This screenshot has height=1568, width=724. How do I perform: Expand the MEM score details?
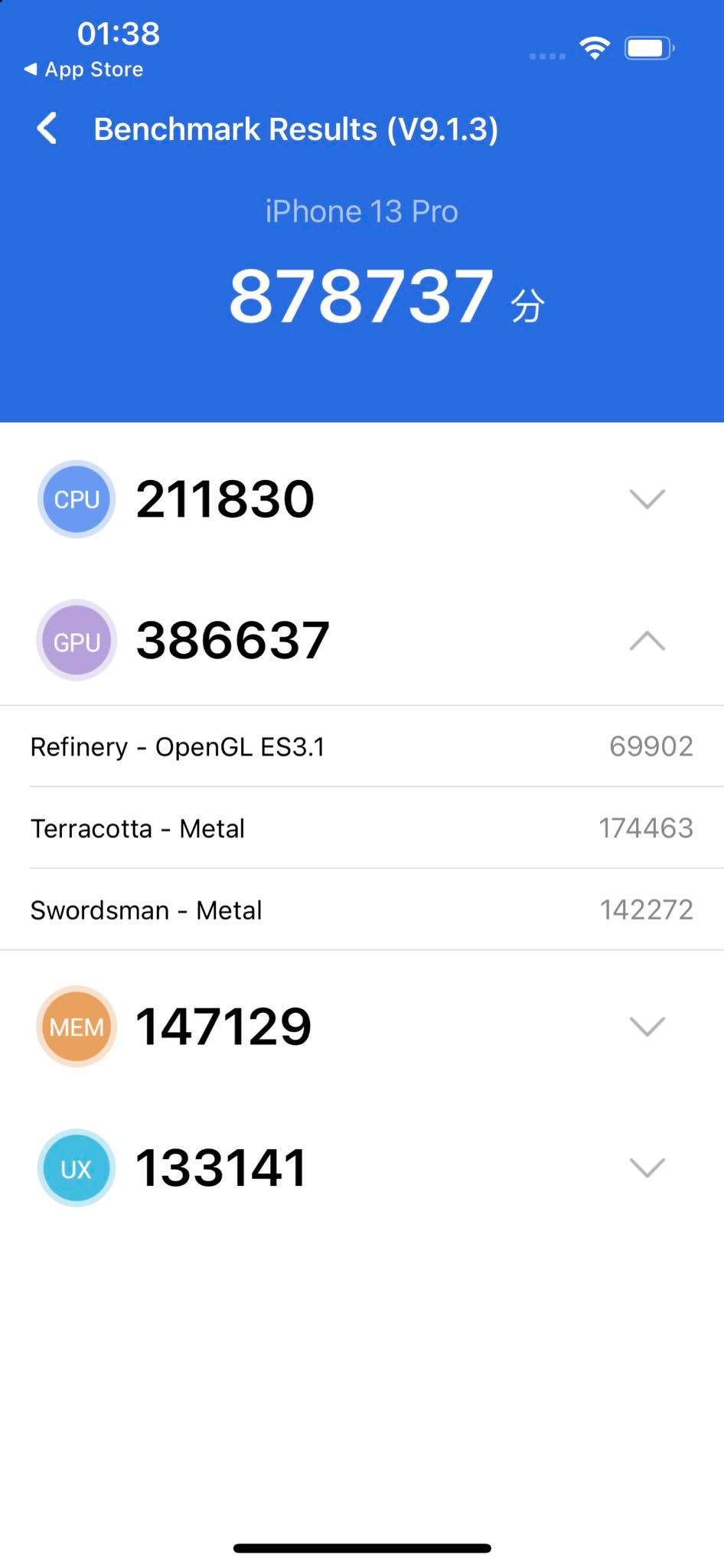click(x=647, y=1026)
